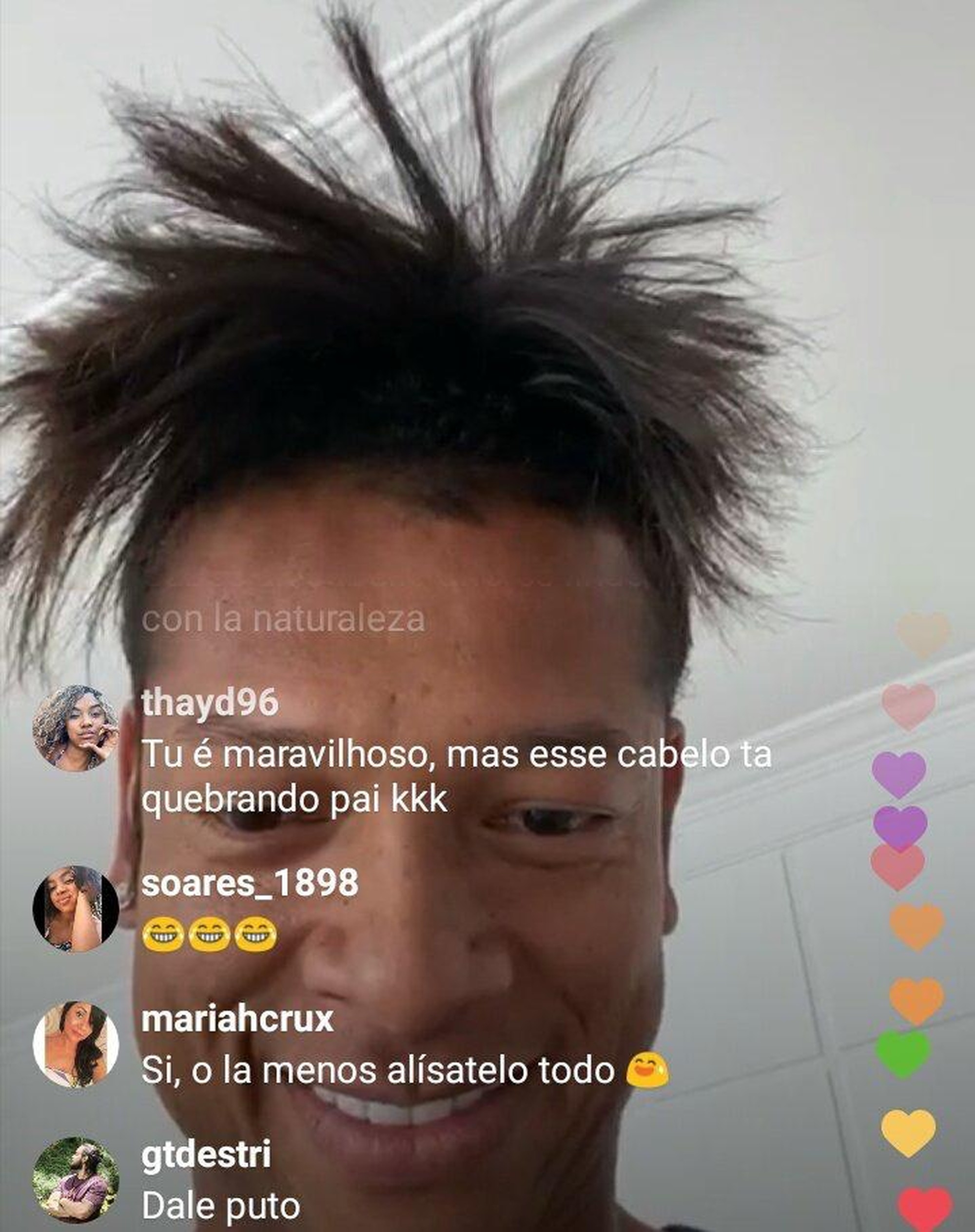Open thayd96's profile picture
Image resolution: width=975 pixels, height=1232 pixels.
(x=76, y=728)
